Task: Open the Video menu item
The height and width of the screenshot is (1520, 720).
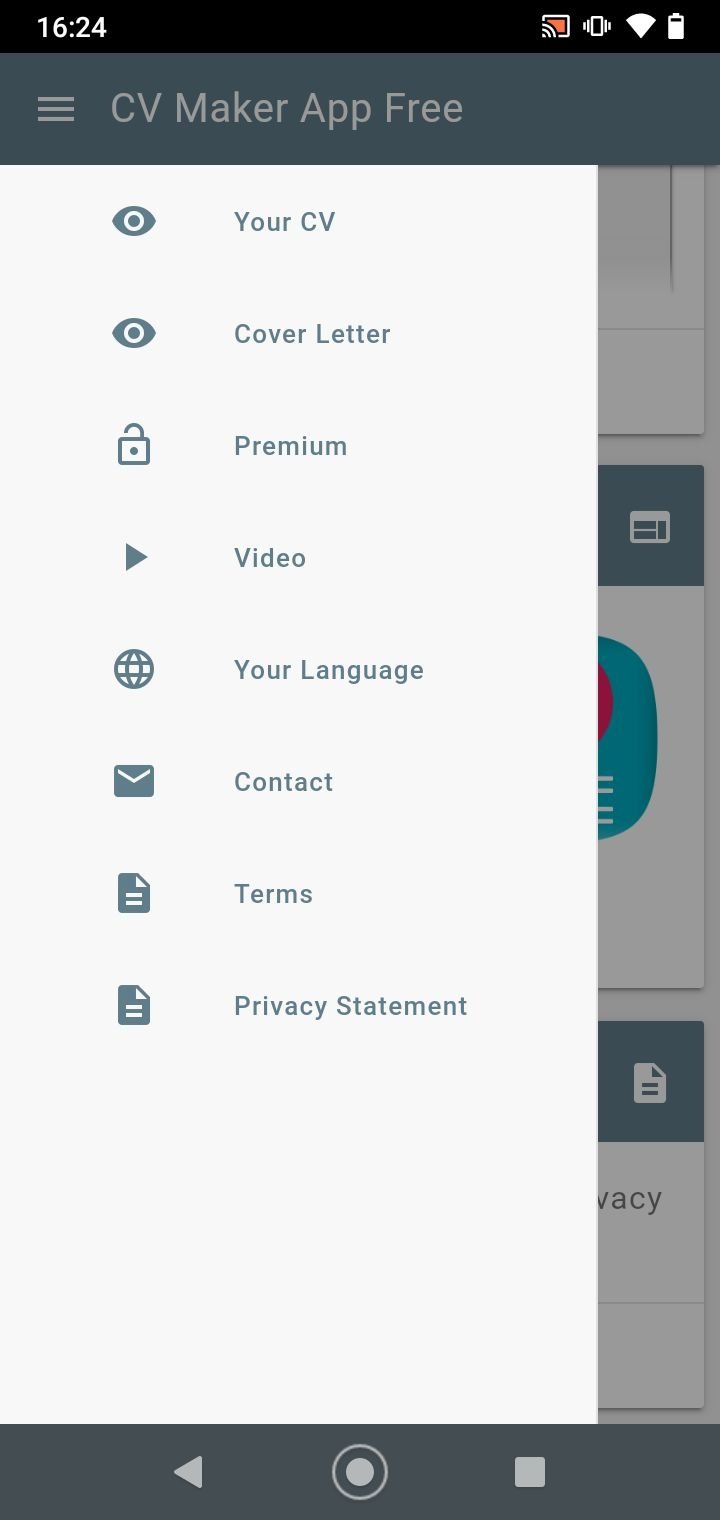Action: point(269,558)
